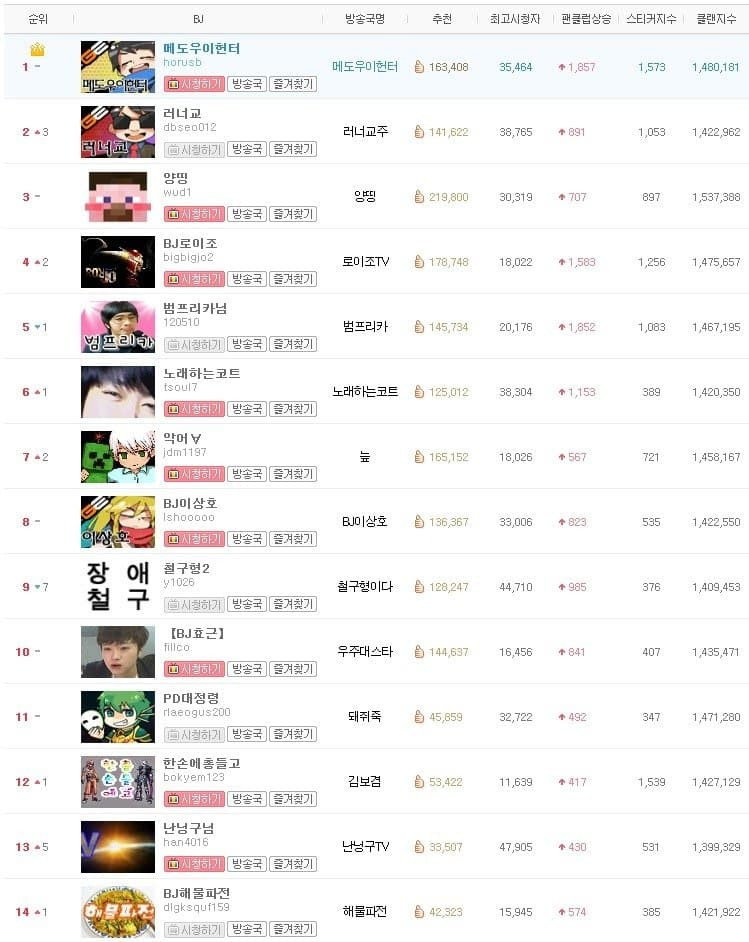Open 메도우이헌터's profile thumbnail
This screenshot has height=942, width=749.
(x=118, y=67)
